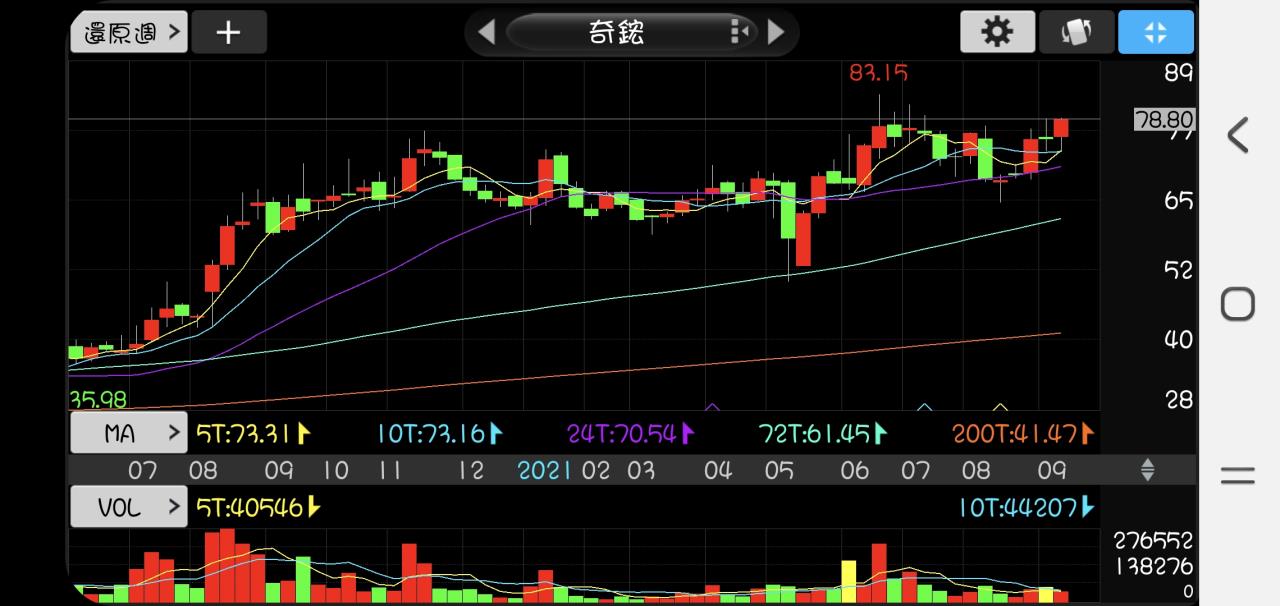Change the MA indicator type
This screenshot has height=606, width=1280.
[129, 434]
